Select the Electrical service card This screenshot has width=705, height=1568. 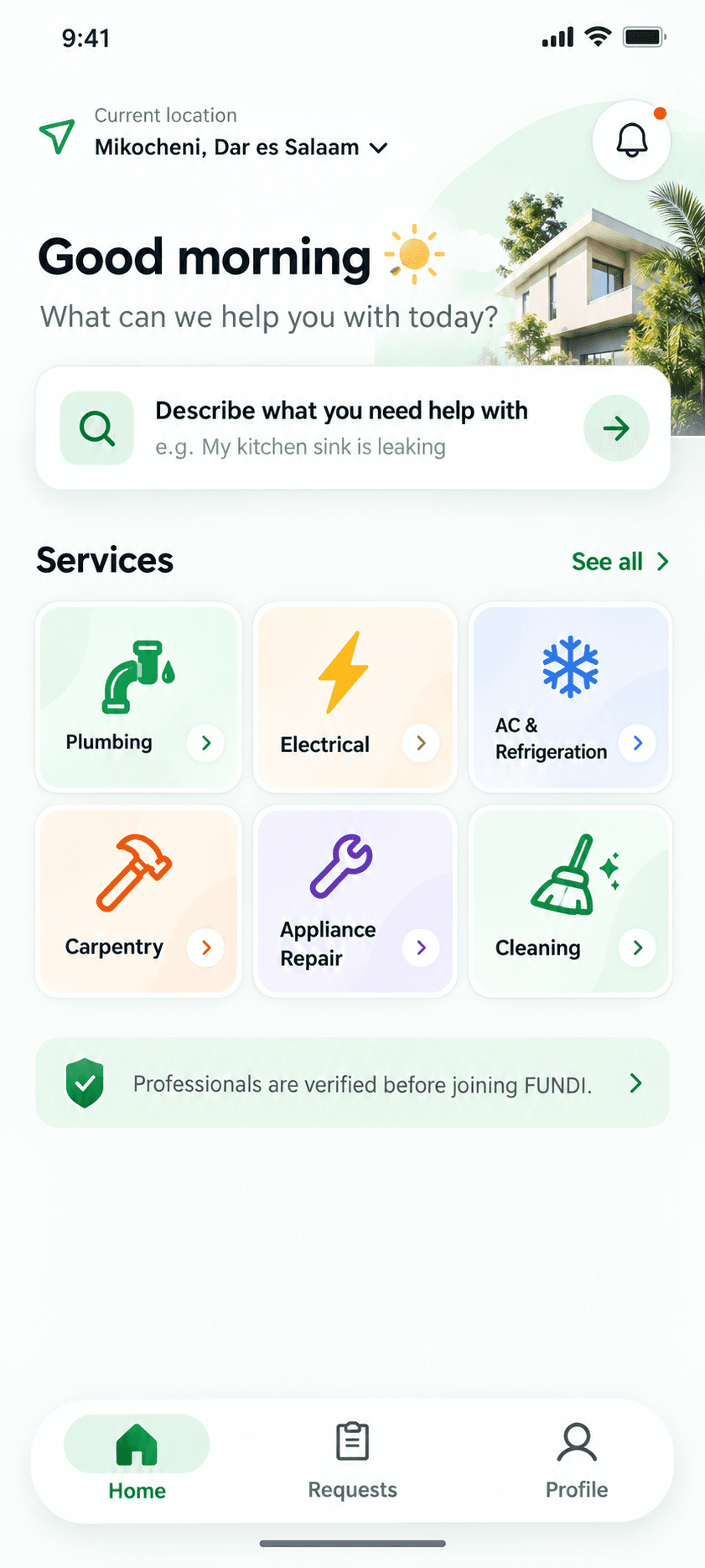(x=355, y=697)
